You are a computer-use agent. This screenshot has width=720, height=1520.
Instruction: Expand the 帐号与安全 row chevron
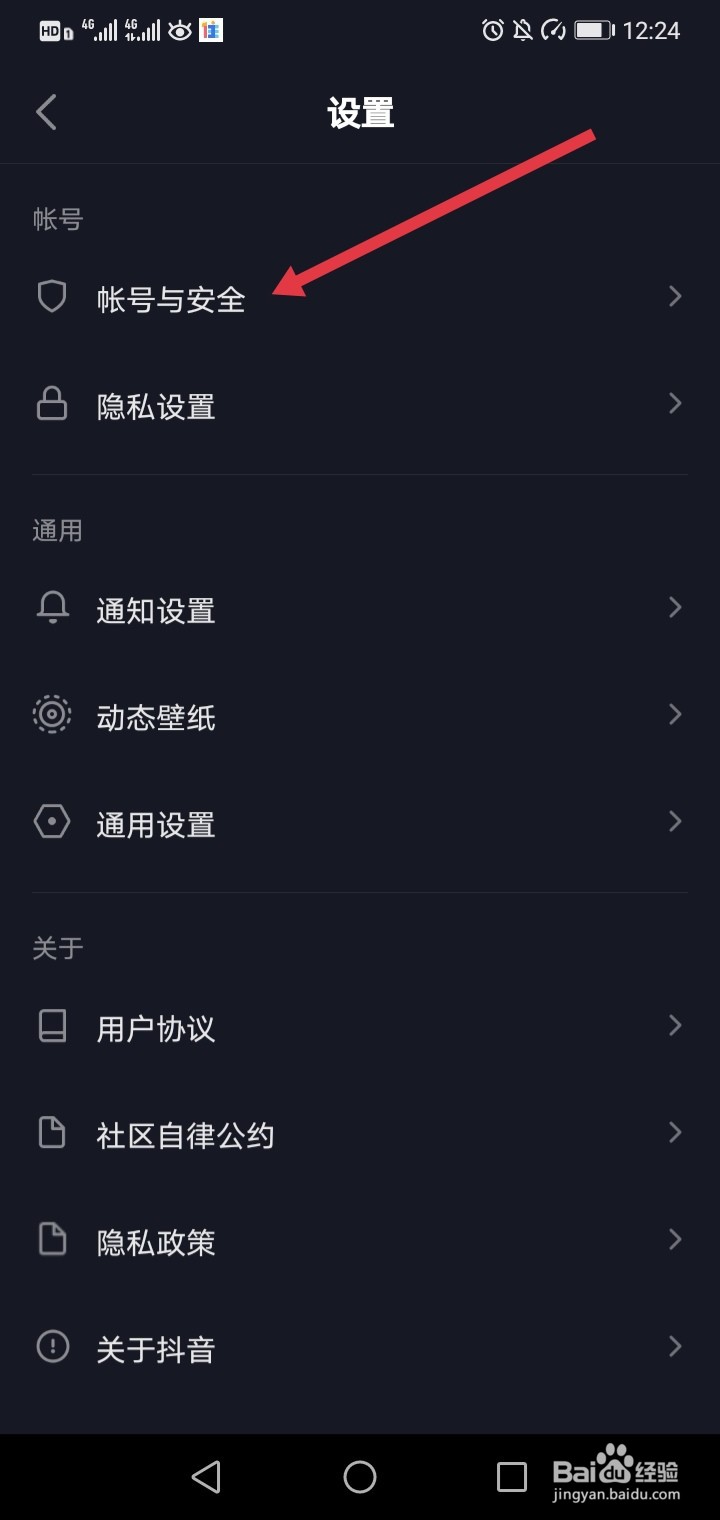[x=674, y=296]
